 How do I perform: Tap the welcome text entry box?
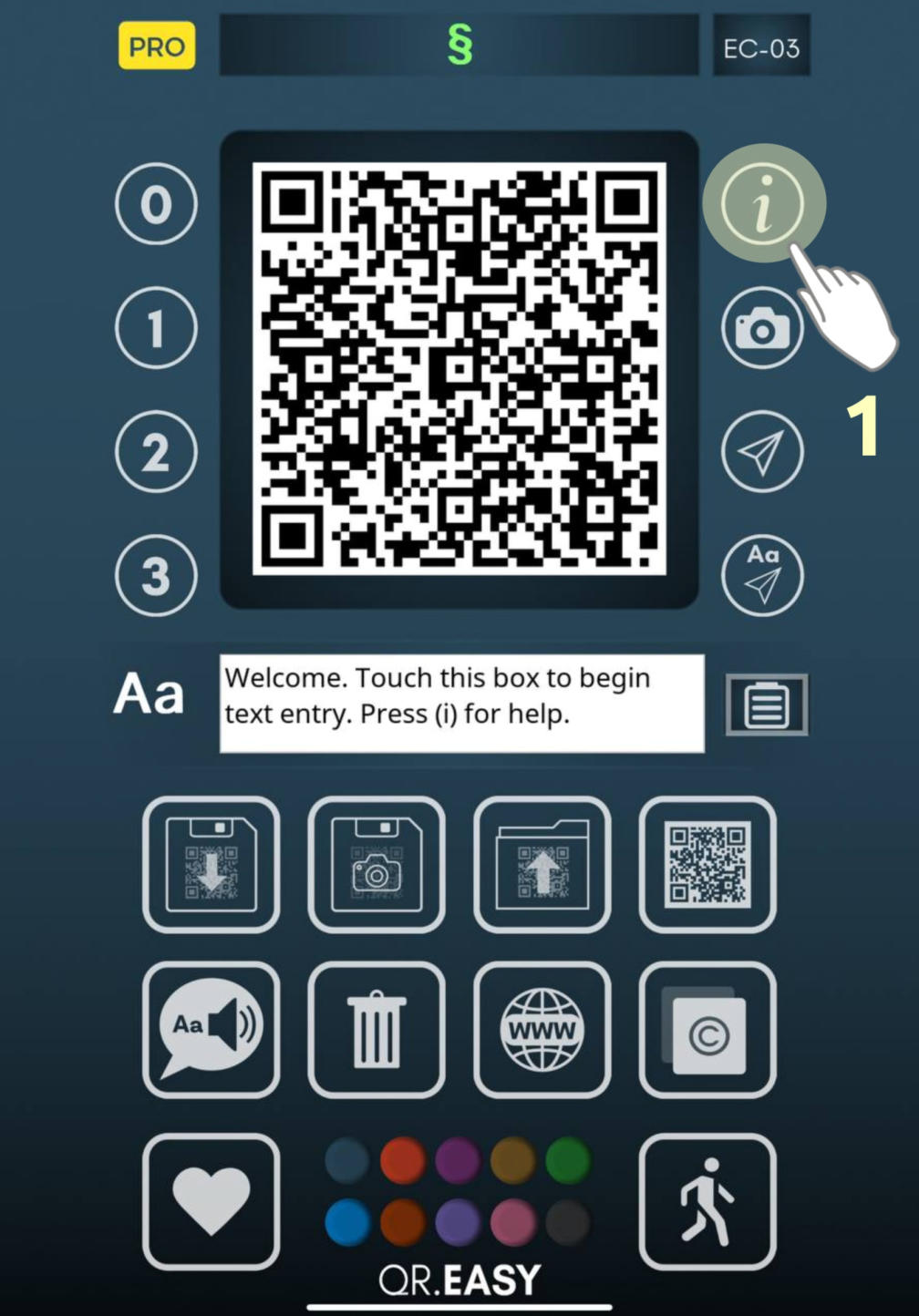tap(461, 703)
